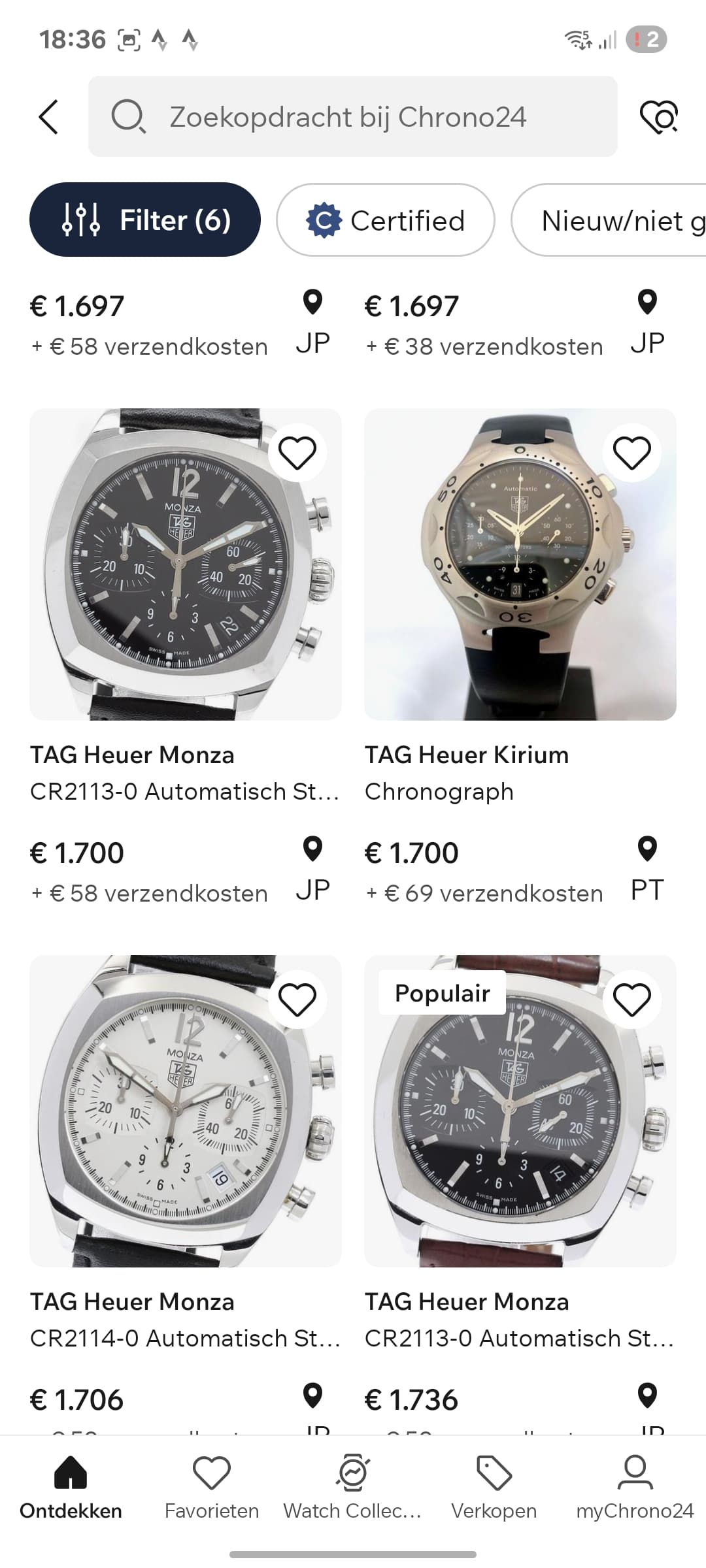Go back using the arrow icon
The height and width of the screenshot is (1568, 706).
(x=48, y=117)
